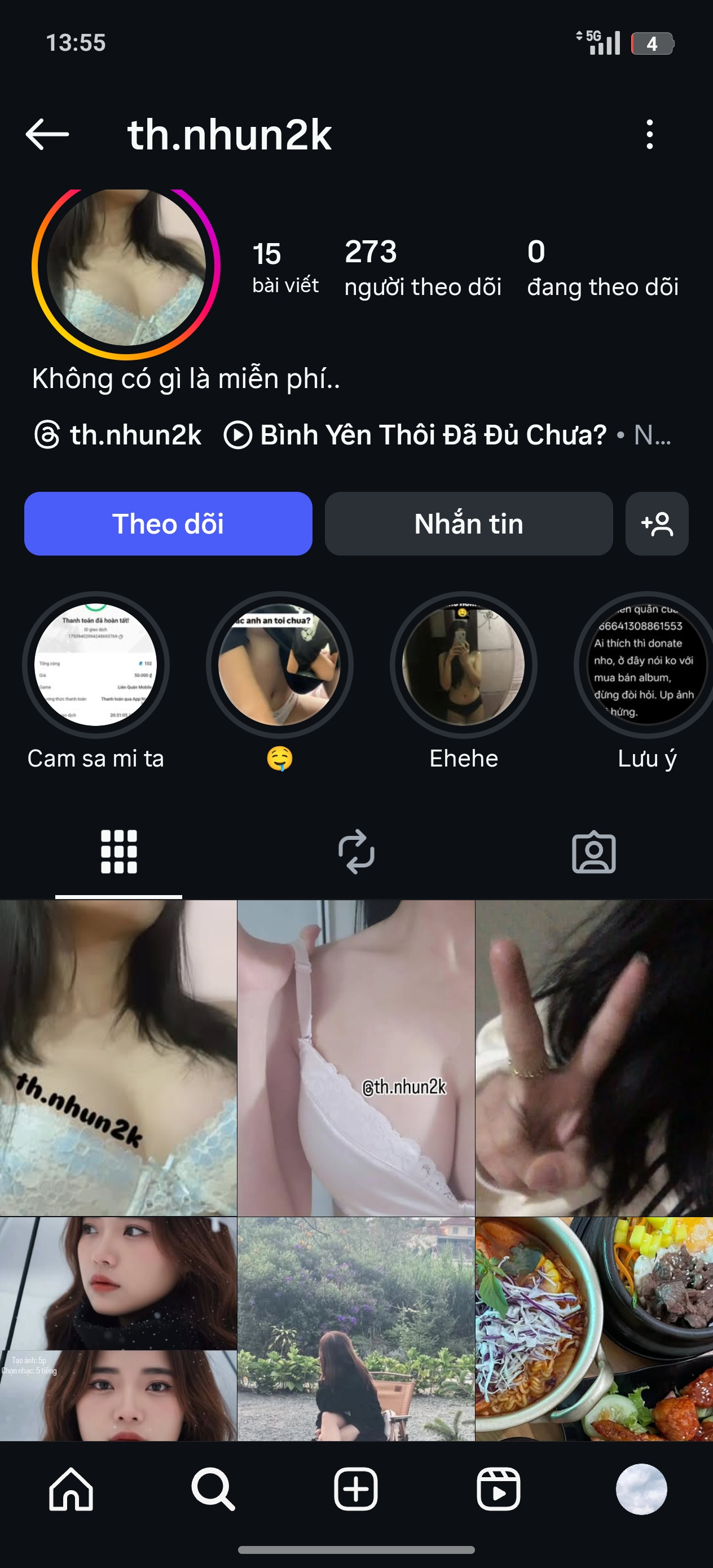
Task: Show suggested accounts via add-person button
Action: click(x=657, y=523)
